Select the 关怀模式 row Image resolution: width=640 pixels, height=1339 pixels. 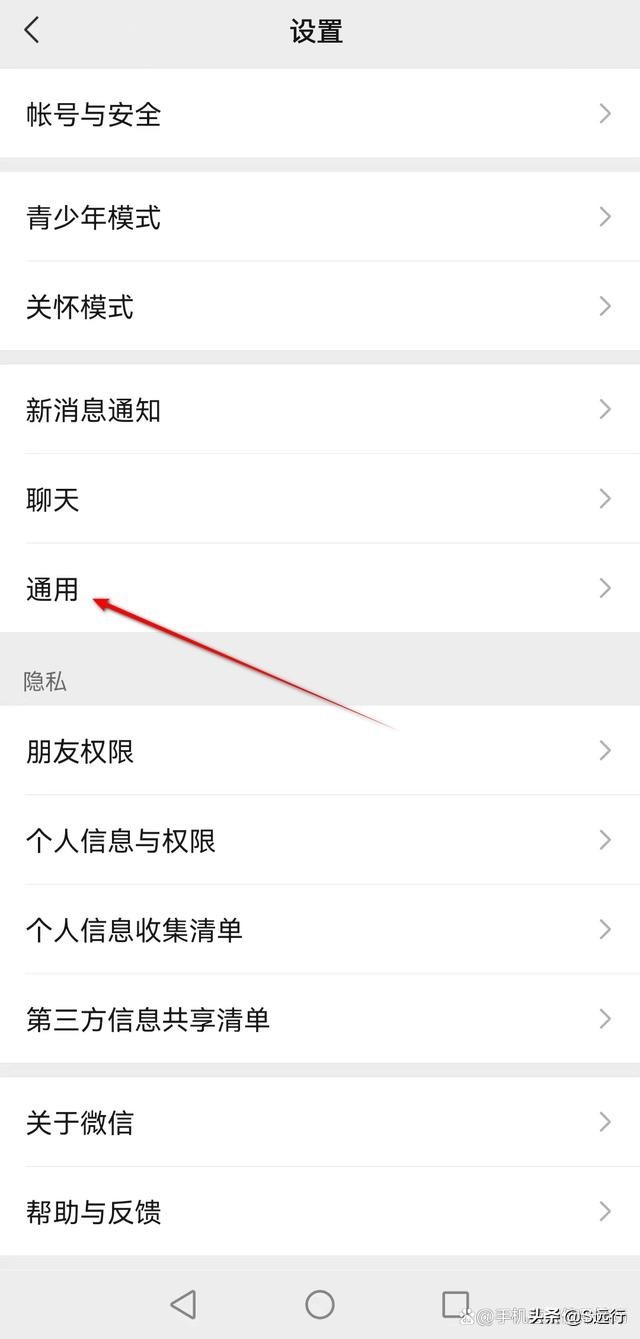pyautogui.click(x=320, y=306)
